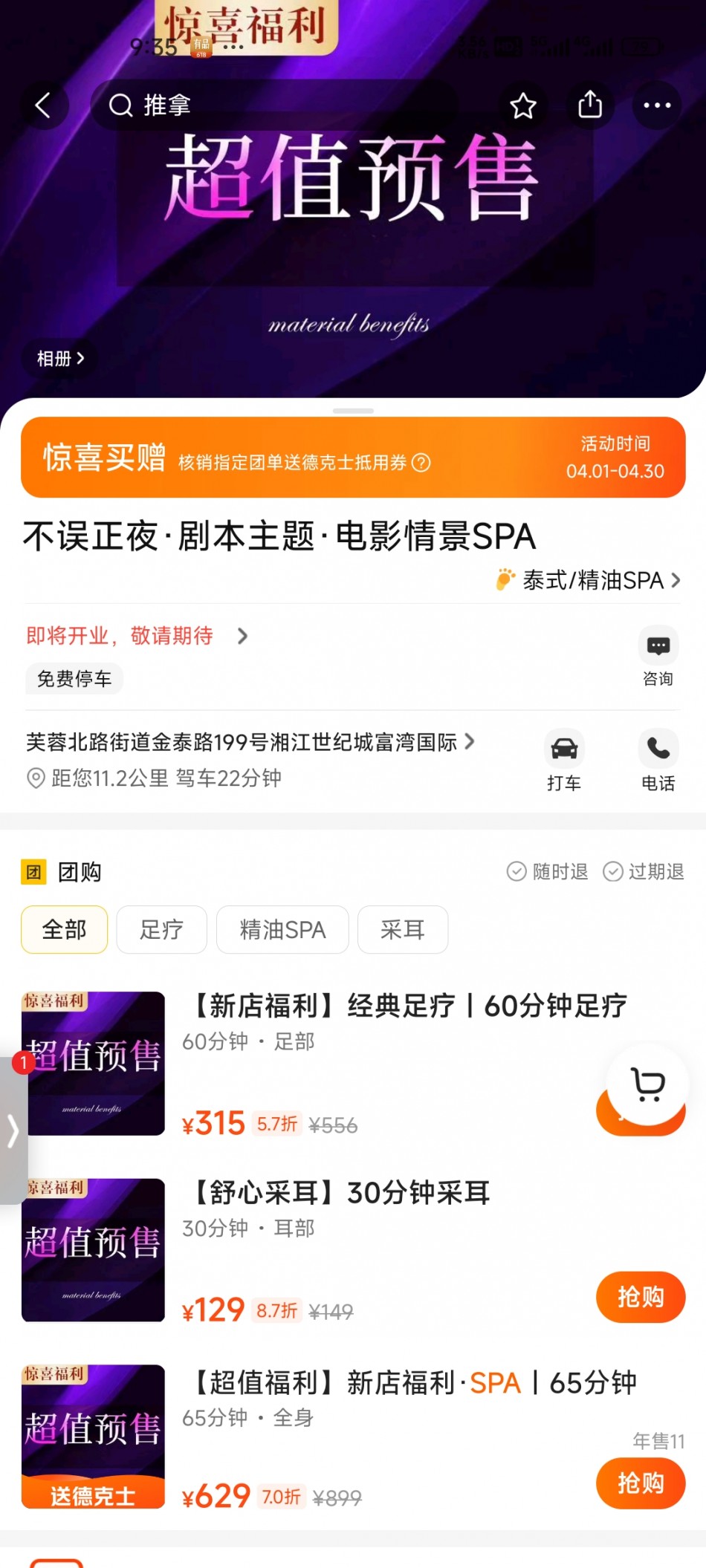Expand the 即将开业，敬请期待 business status

point(137,636)
